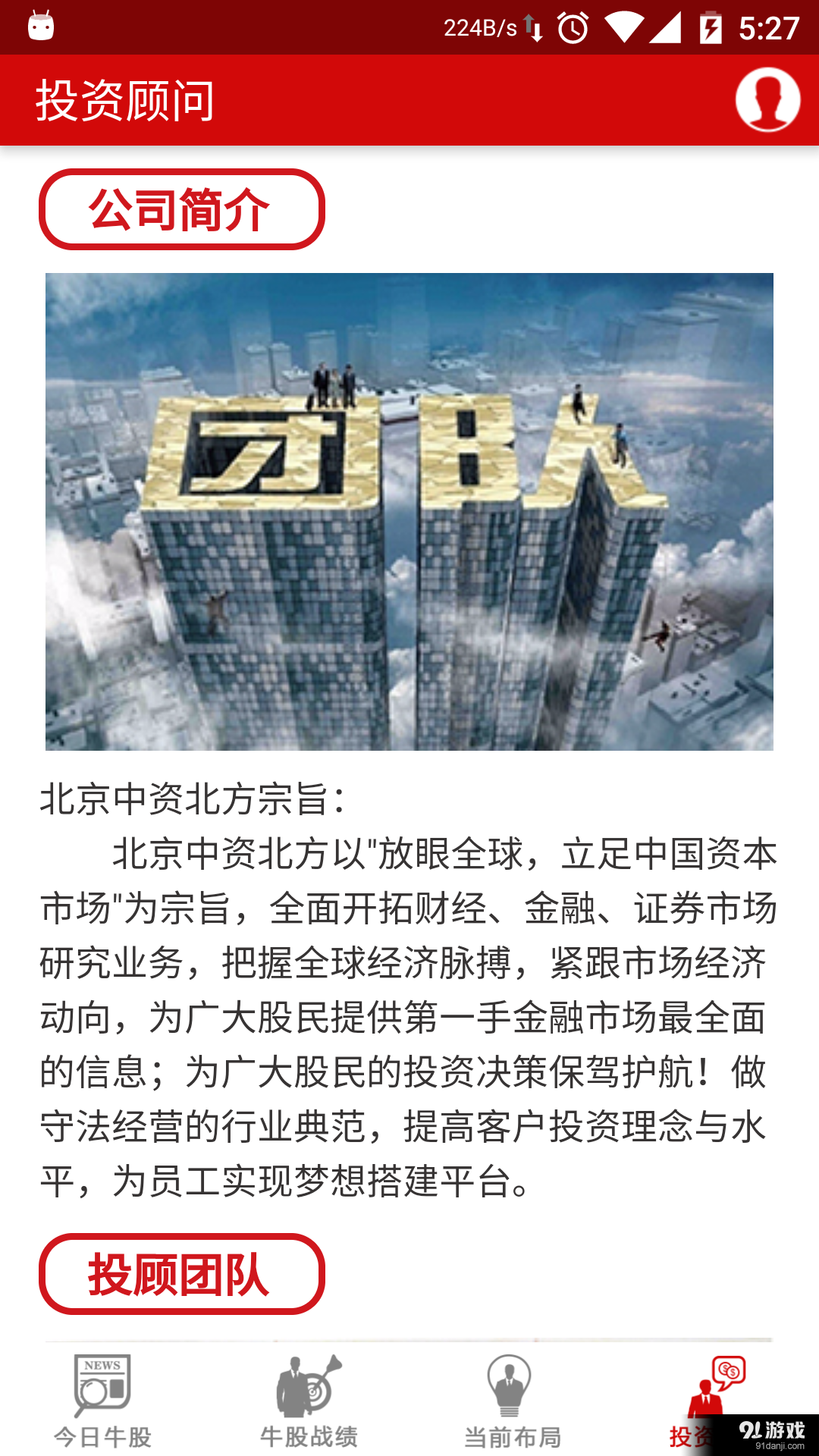
Task: Tap the 公司简介 section button
Action: [182, 209]
